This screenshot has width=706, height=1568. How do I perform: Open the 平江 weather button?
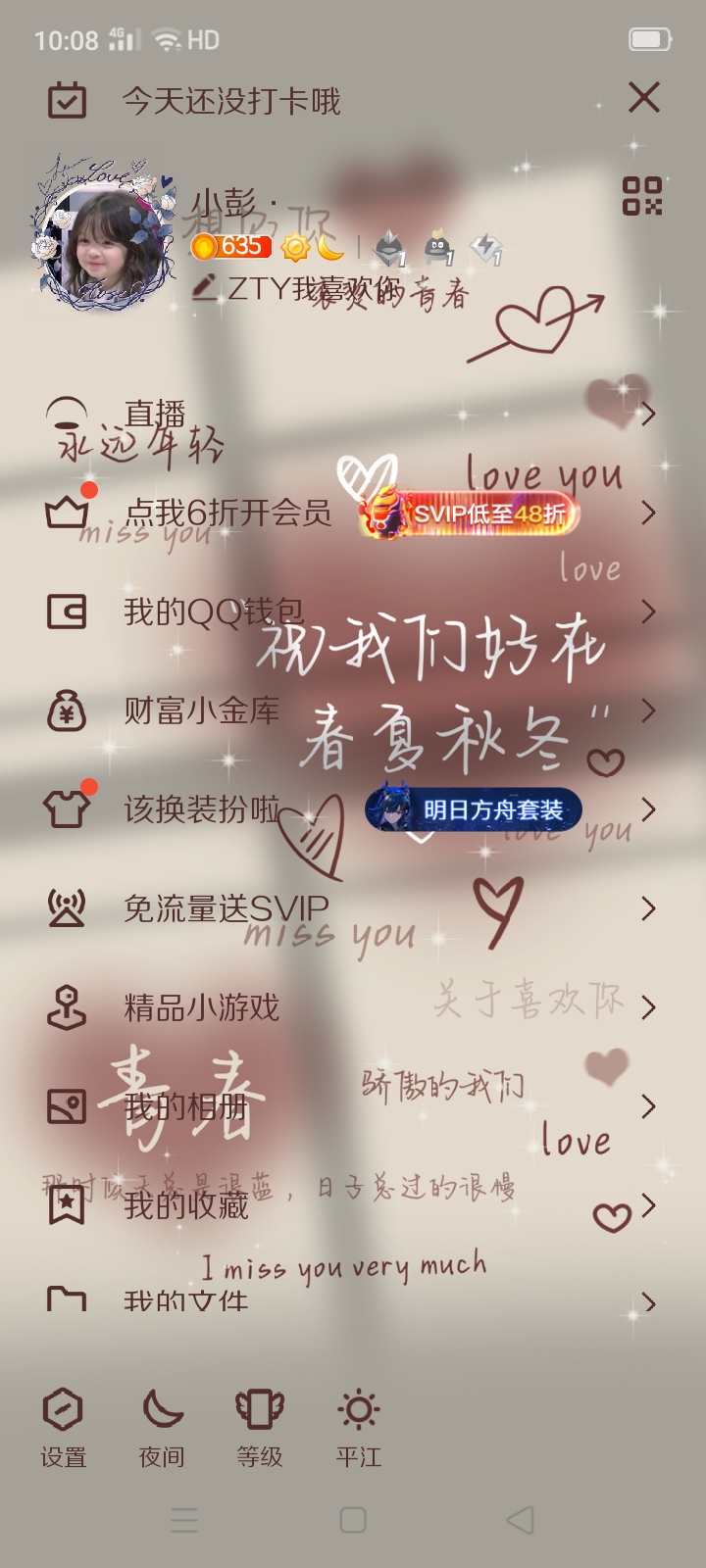click(359, 1427)
